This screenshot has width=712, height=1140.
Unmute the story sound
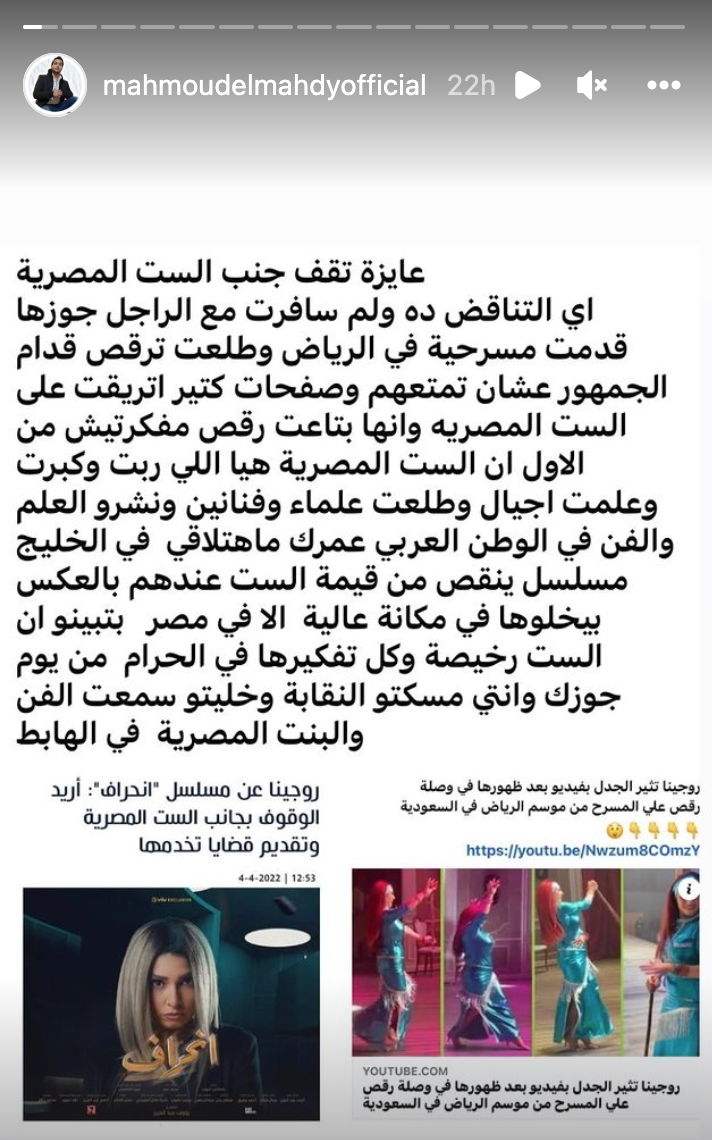pos(592,86)
